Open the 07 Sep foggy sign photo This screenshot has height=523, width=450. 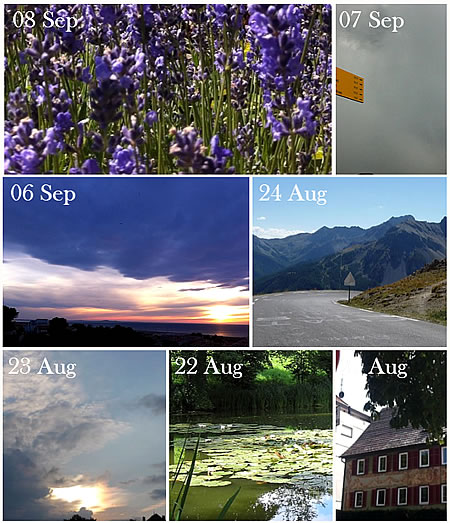[391, 89]
